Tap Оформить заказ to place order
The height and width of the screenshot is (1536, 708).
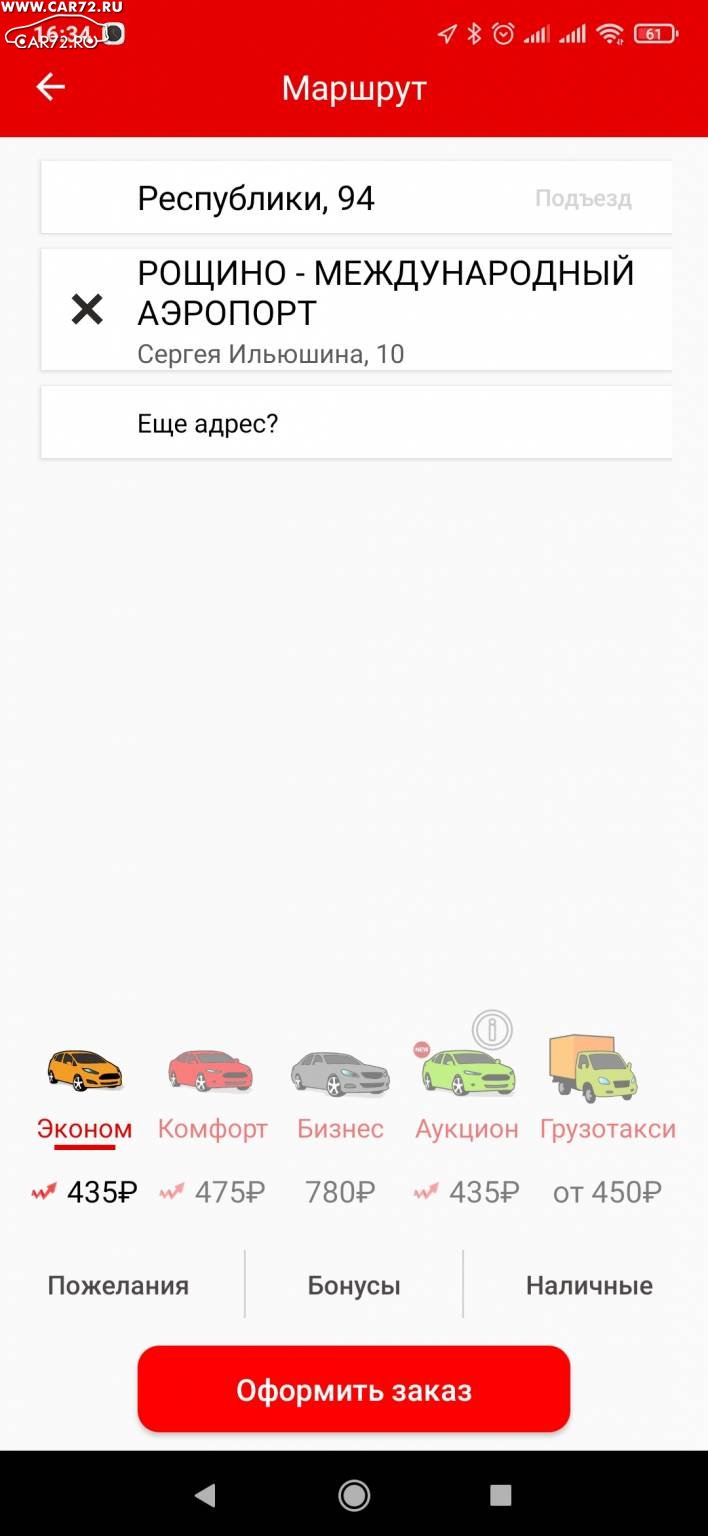coord(354,1389)
